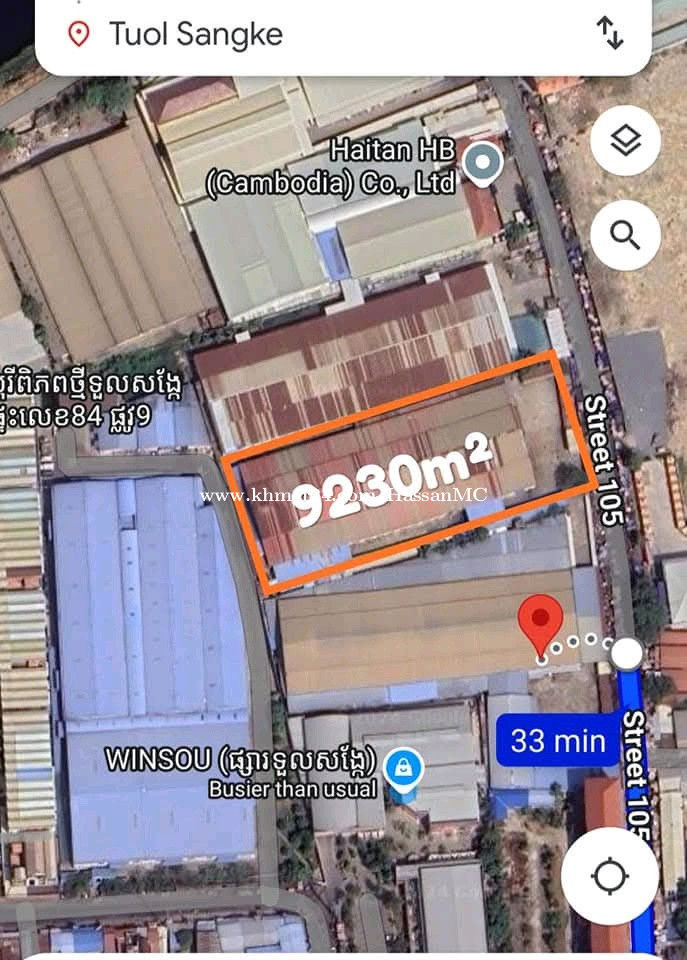
Task: Edit the Tuol Sangke destination field
Action: tap(300, 35)
